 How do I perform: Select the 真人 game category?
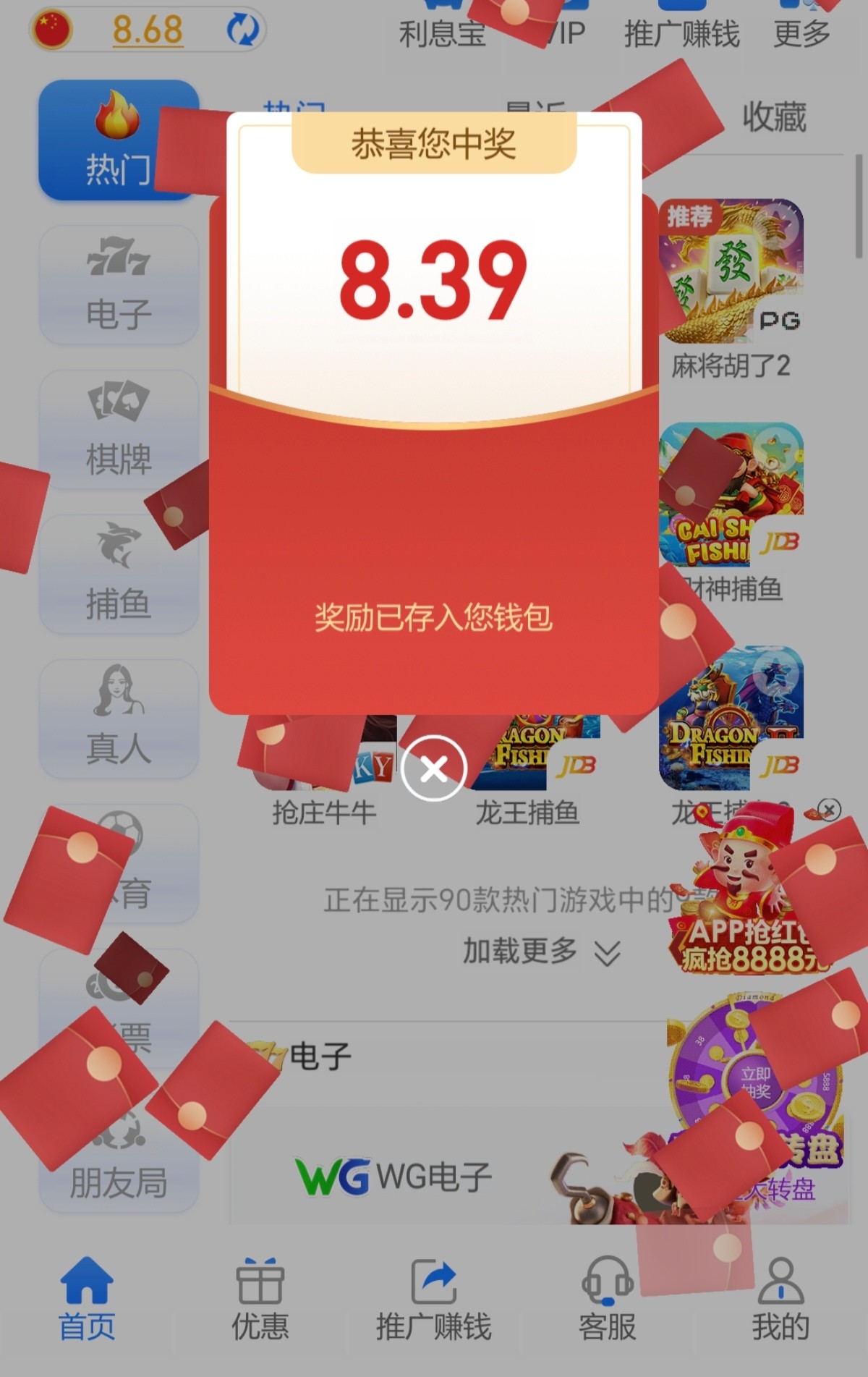[118, 719]
